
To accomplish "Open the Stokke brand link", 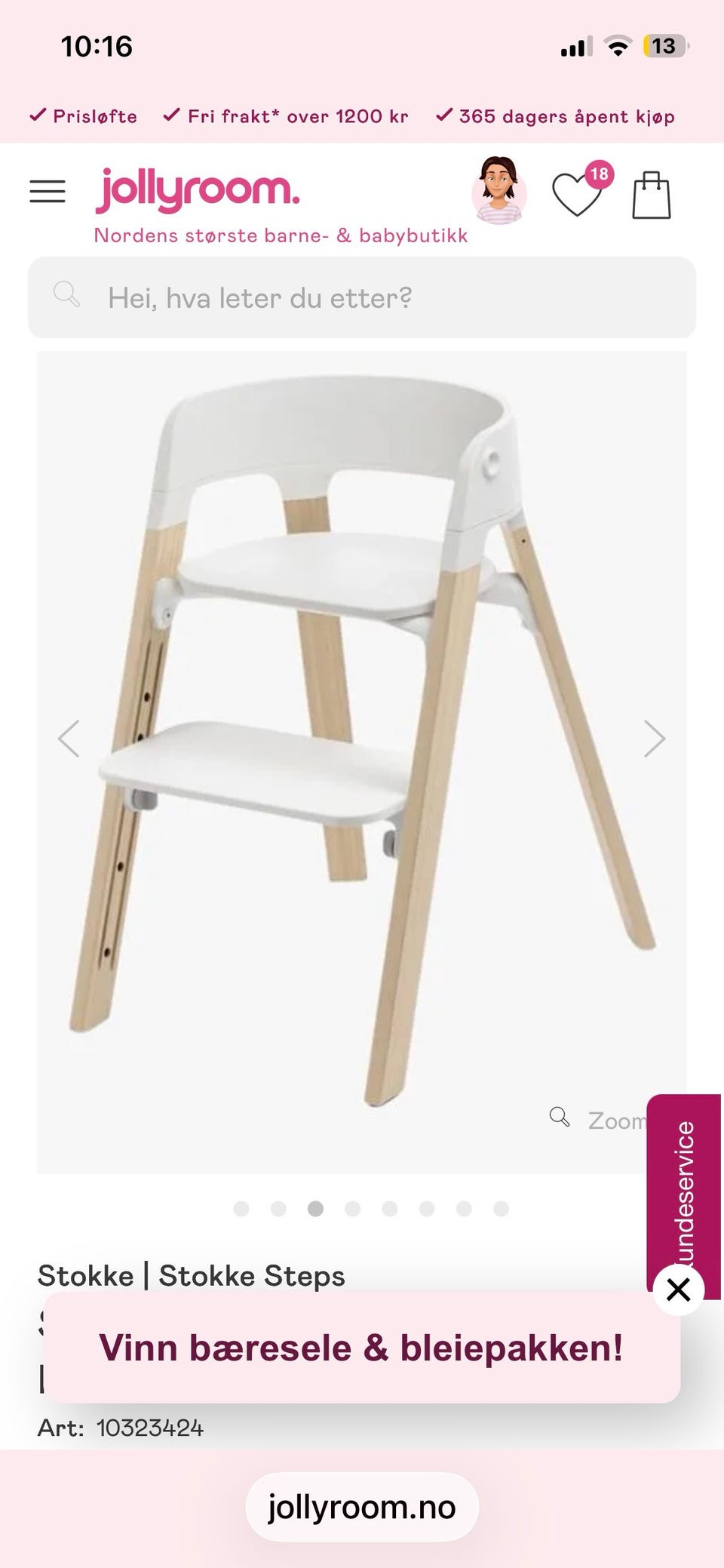I will (x=86, y=1276).
